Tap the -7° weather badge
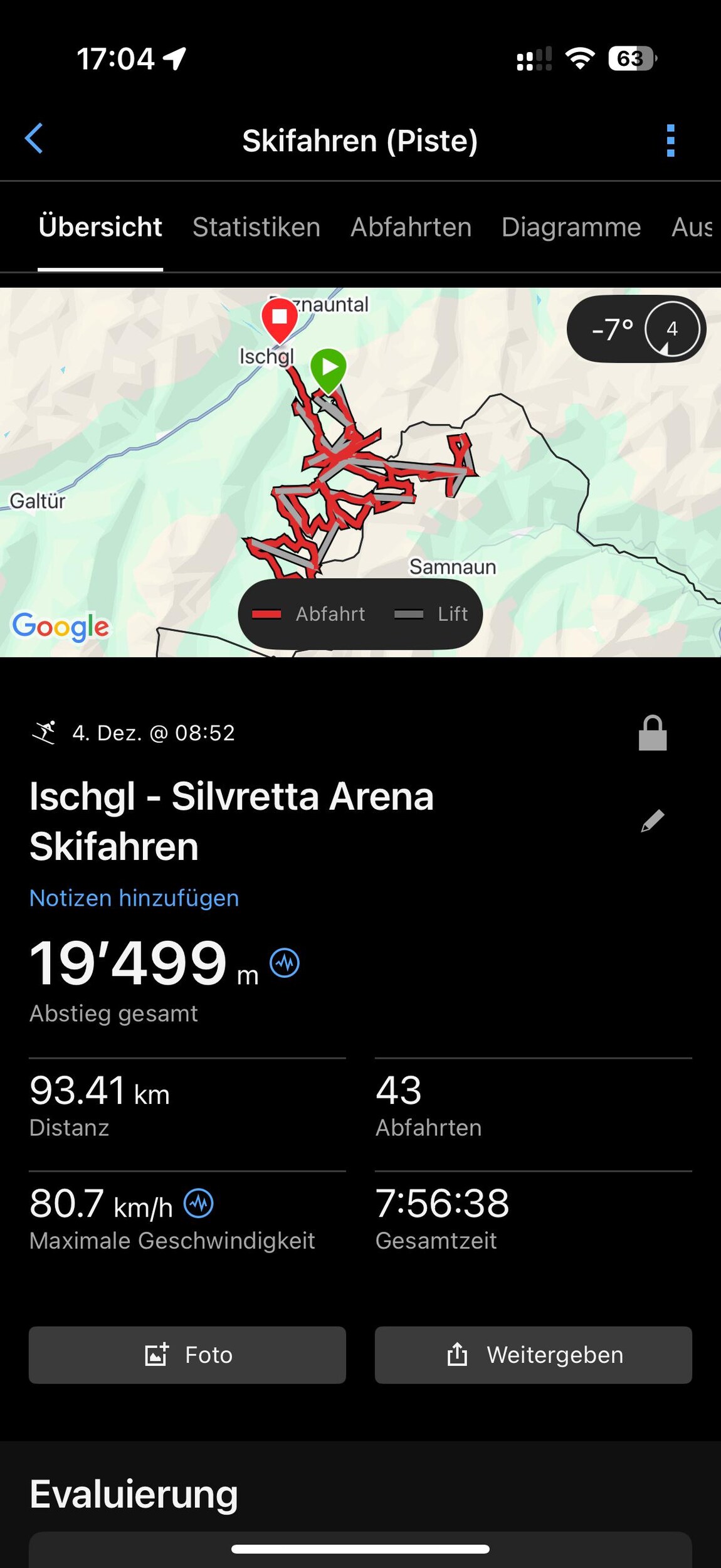Viewport: 721px width, 1568px height. 636,329
